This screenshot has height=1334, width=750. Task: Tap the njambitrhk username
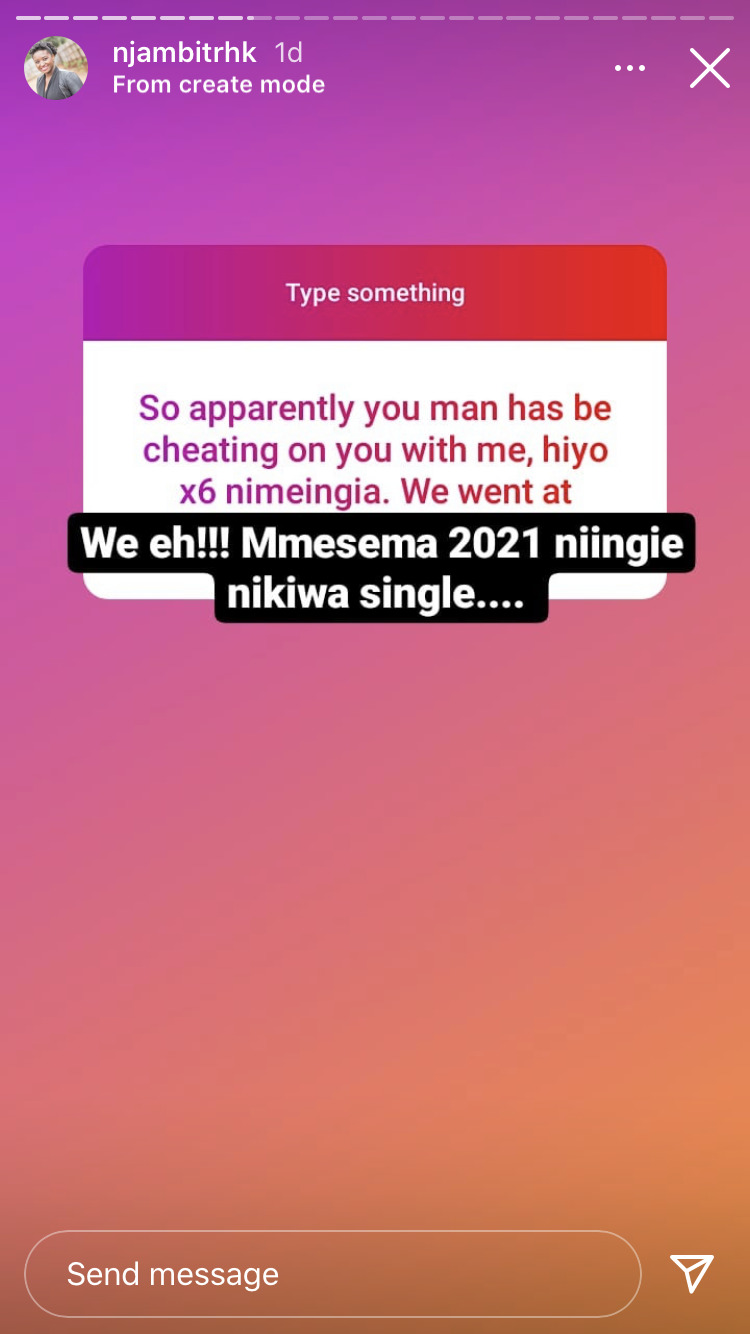tap(186, 52)
